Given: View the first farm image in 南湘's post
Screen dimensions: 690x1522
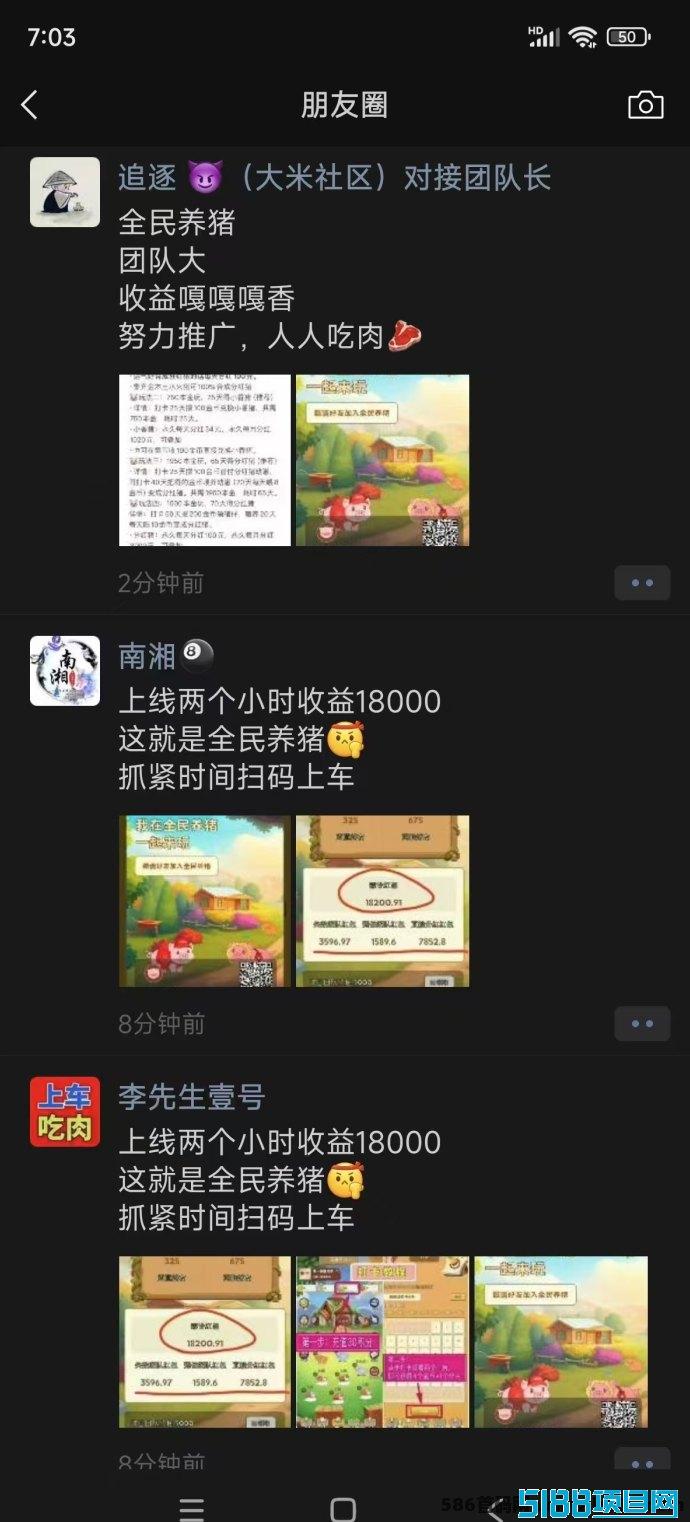Looking at the screenshot, I should pyautogui.click(x=205, y=901).
